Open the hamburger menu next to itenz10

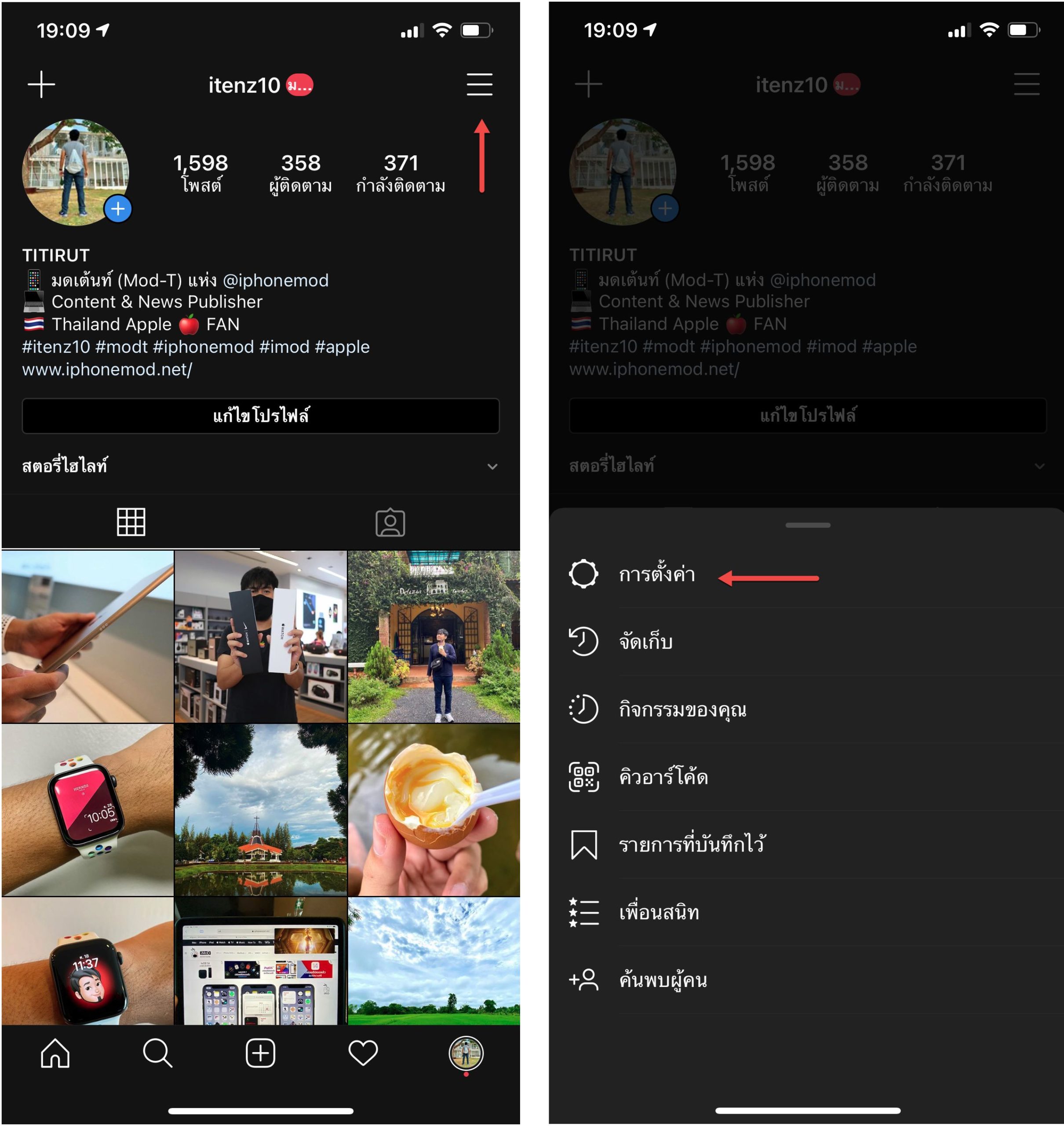(479, 84)
